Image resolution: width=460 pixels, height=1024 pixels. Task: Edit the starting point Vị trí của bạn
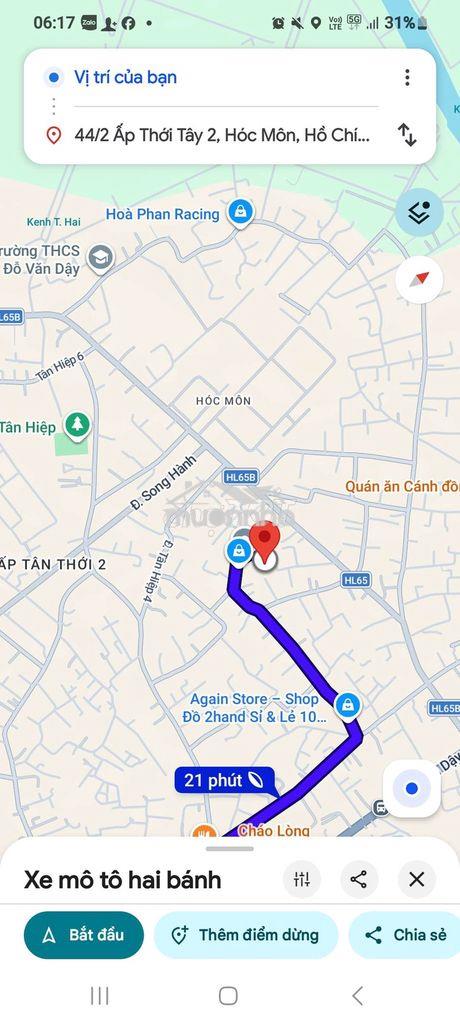[x=125, y=78]
